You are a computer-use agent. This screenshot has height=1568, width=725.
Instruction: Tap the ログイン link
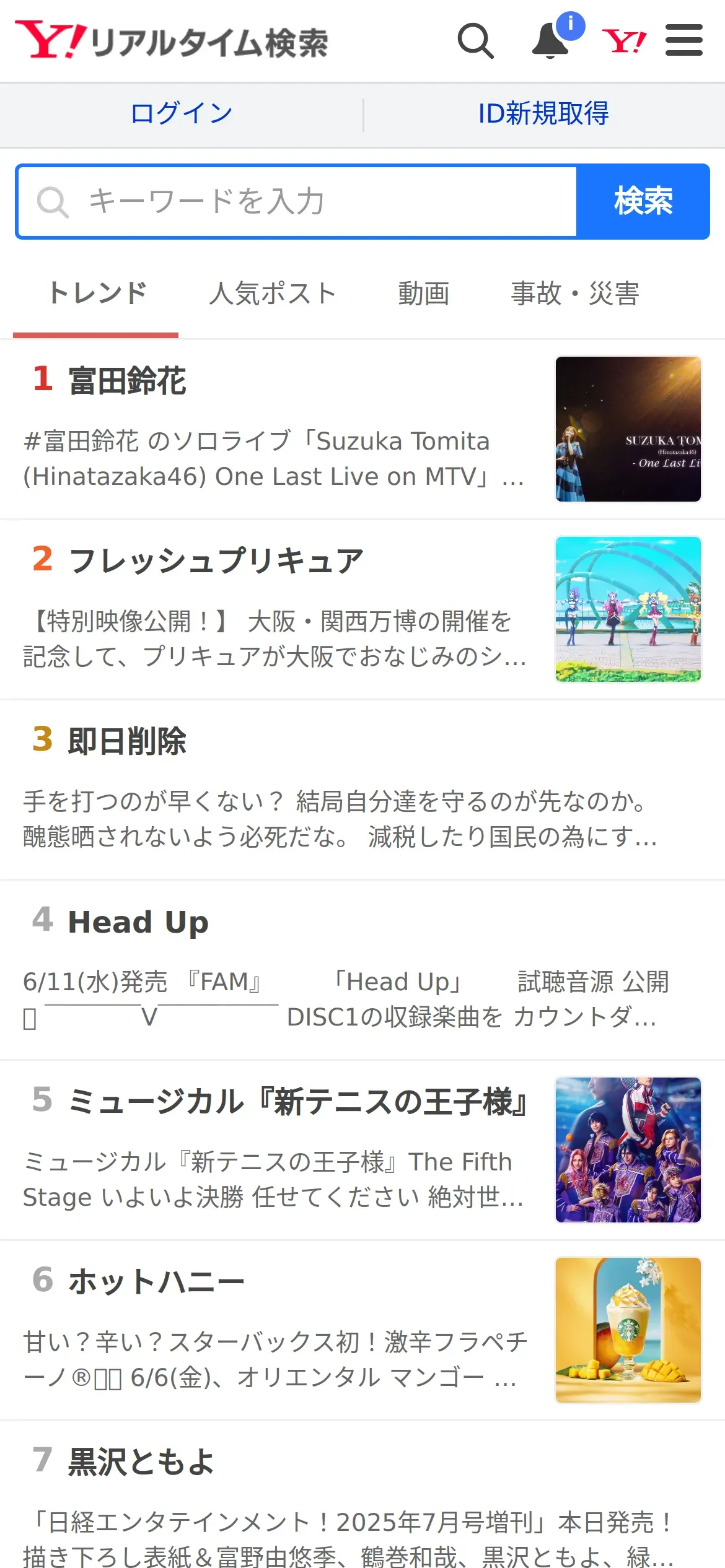[182, 114]
